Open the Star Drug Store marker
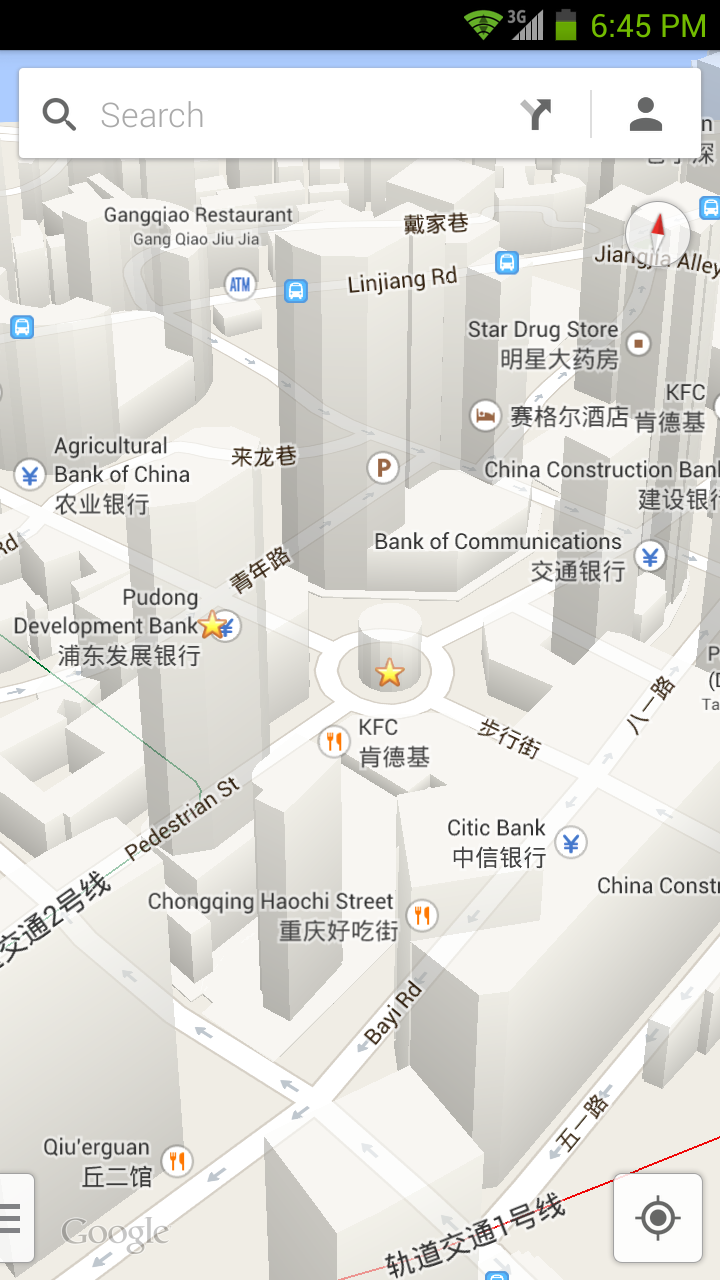 click(x=638, y=344)
